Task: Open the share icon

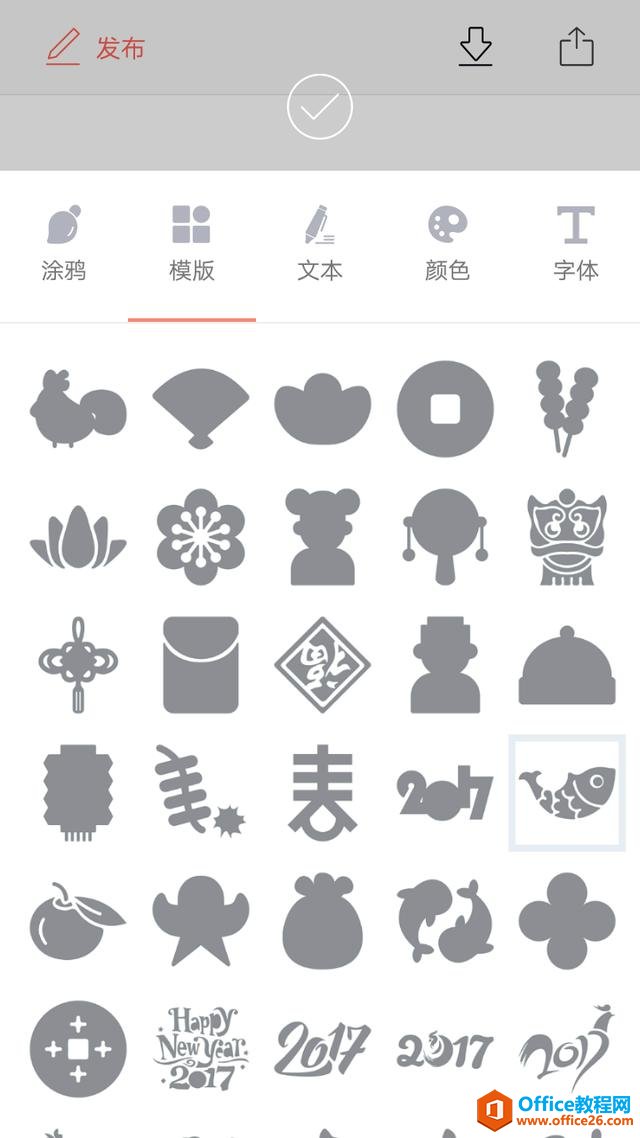Action: (576, 48)
